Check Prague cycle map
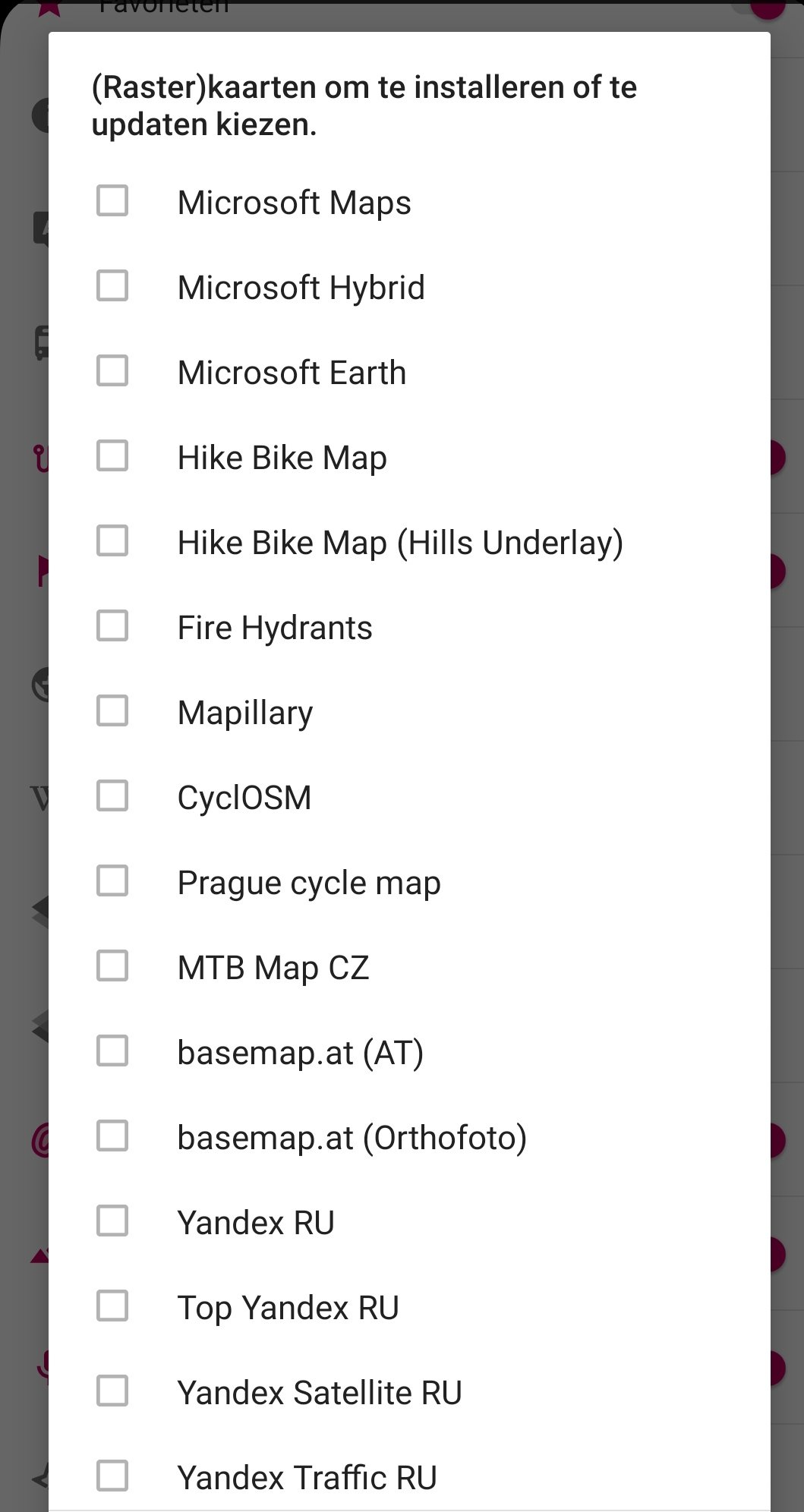 [x=112, y=882]
